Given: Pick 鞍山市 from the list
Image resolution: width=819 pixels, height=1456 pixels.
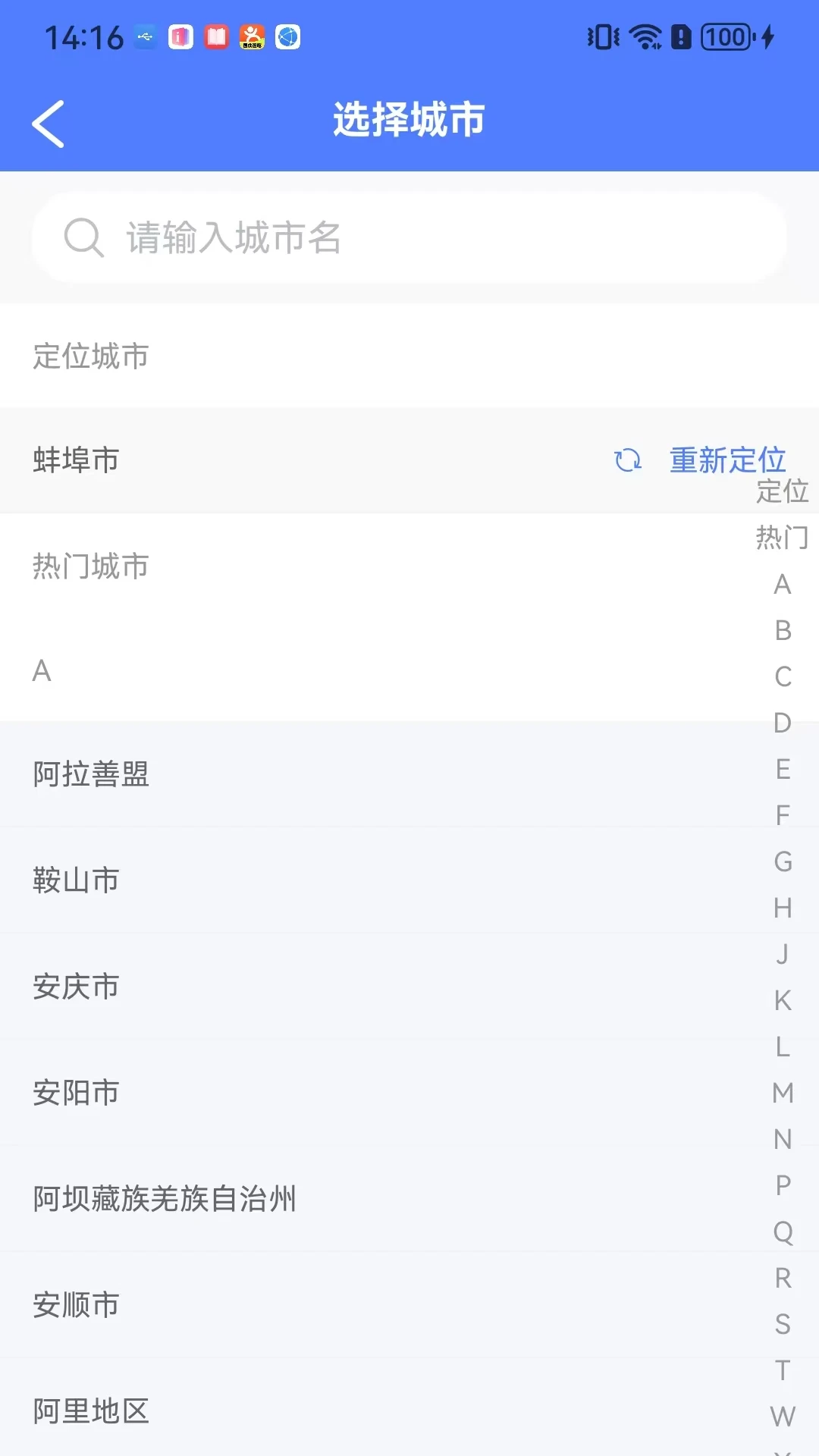Looking at the screenshot, I should [x=74, y=880].
